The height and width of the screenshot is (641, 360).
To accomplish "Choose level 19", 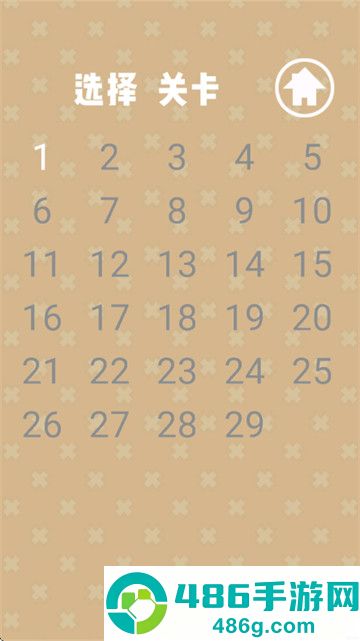I will pos(244,317).
